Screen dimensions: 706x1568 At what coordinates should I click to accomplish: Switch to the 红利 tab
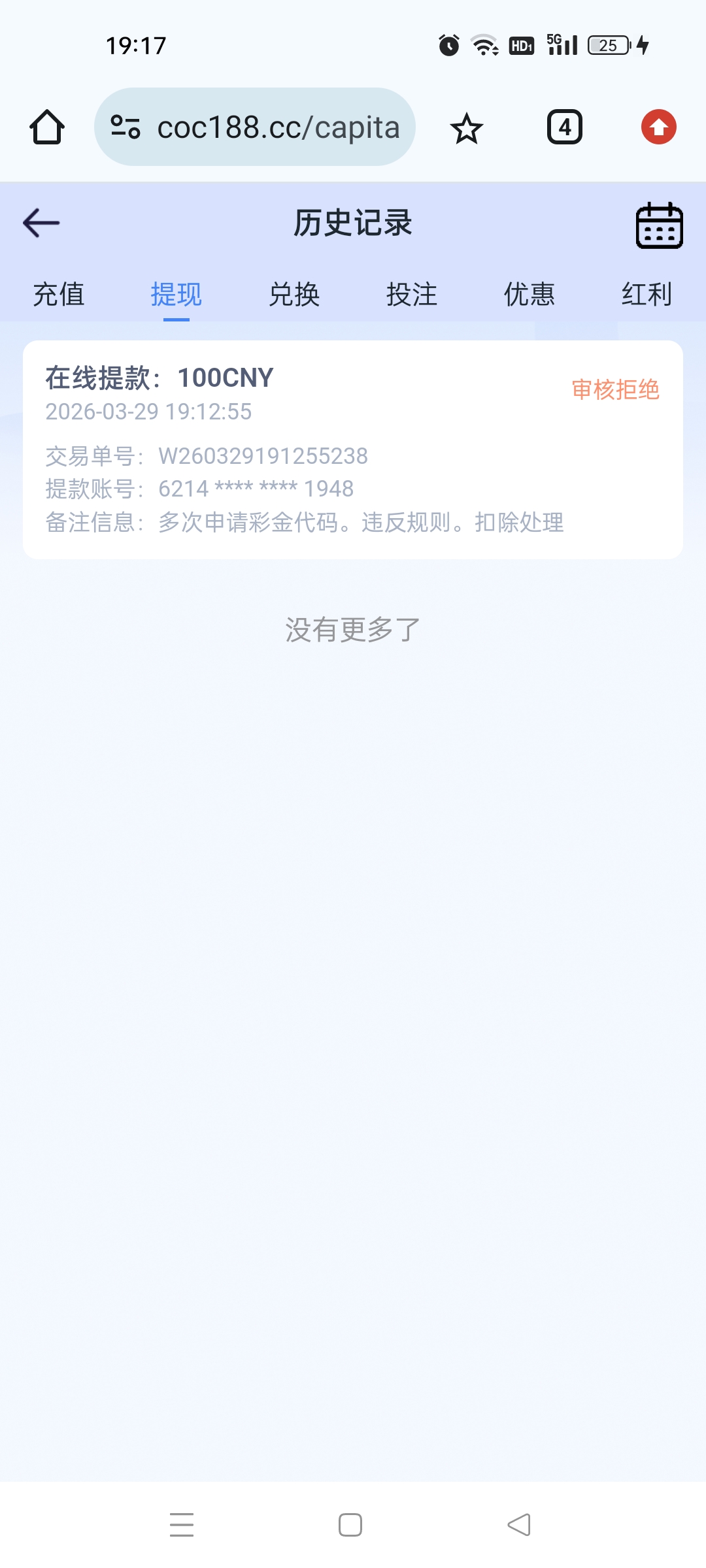point(647,295)
